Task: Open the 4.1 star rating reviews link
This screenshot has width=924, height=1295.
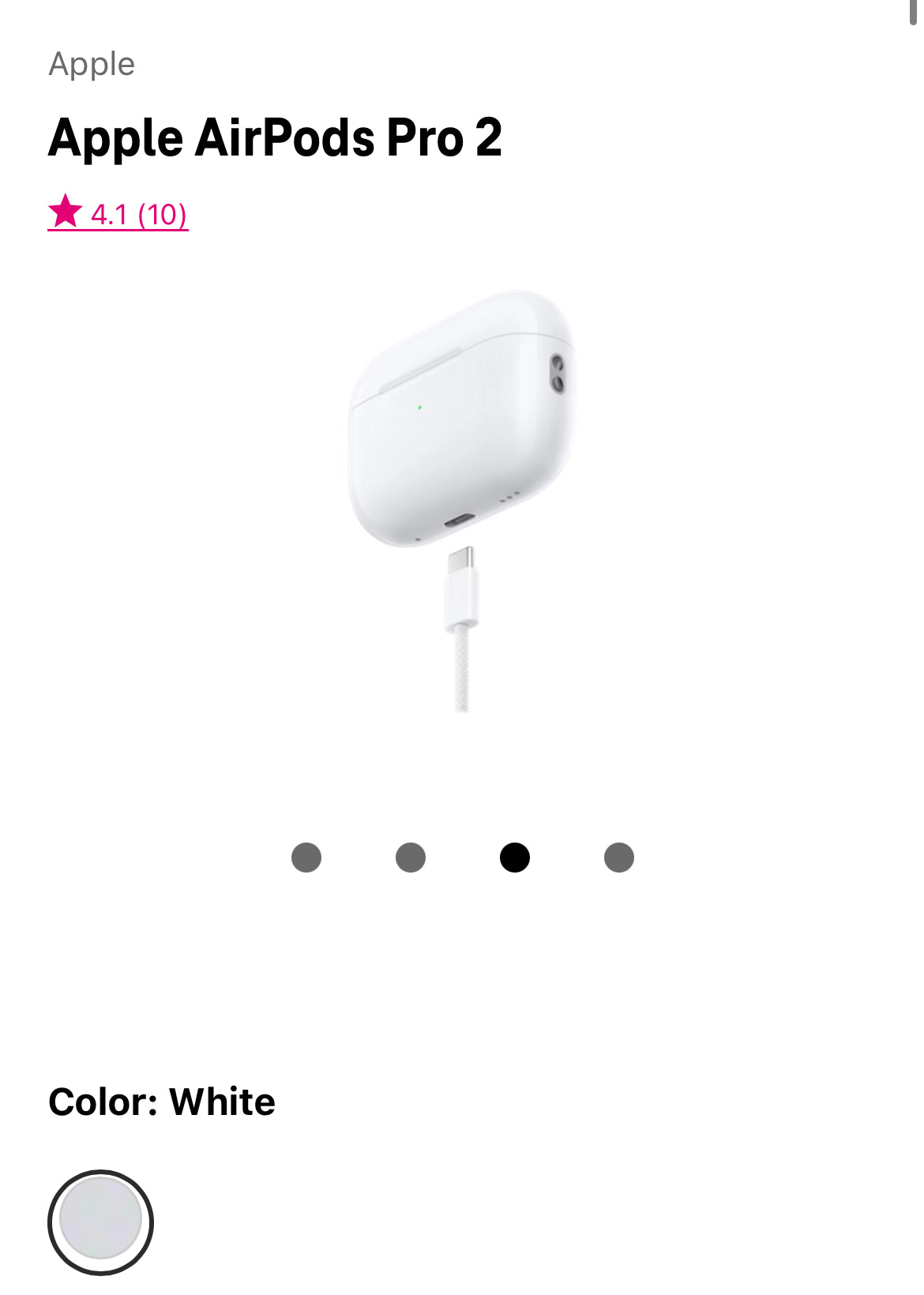Action: 118,214
